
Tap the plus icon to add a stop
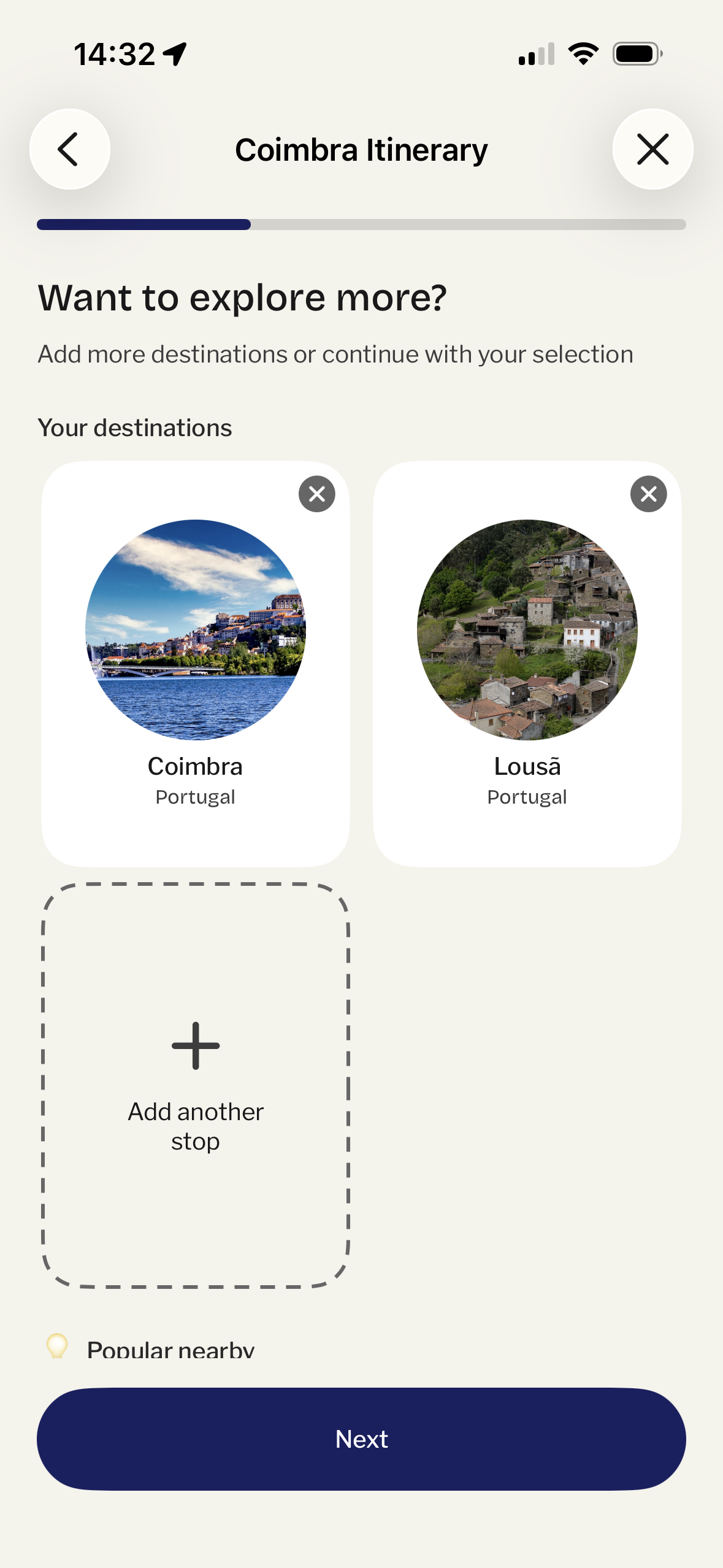point(195,1046)
